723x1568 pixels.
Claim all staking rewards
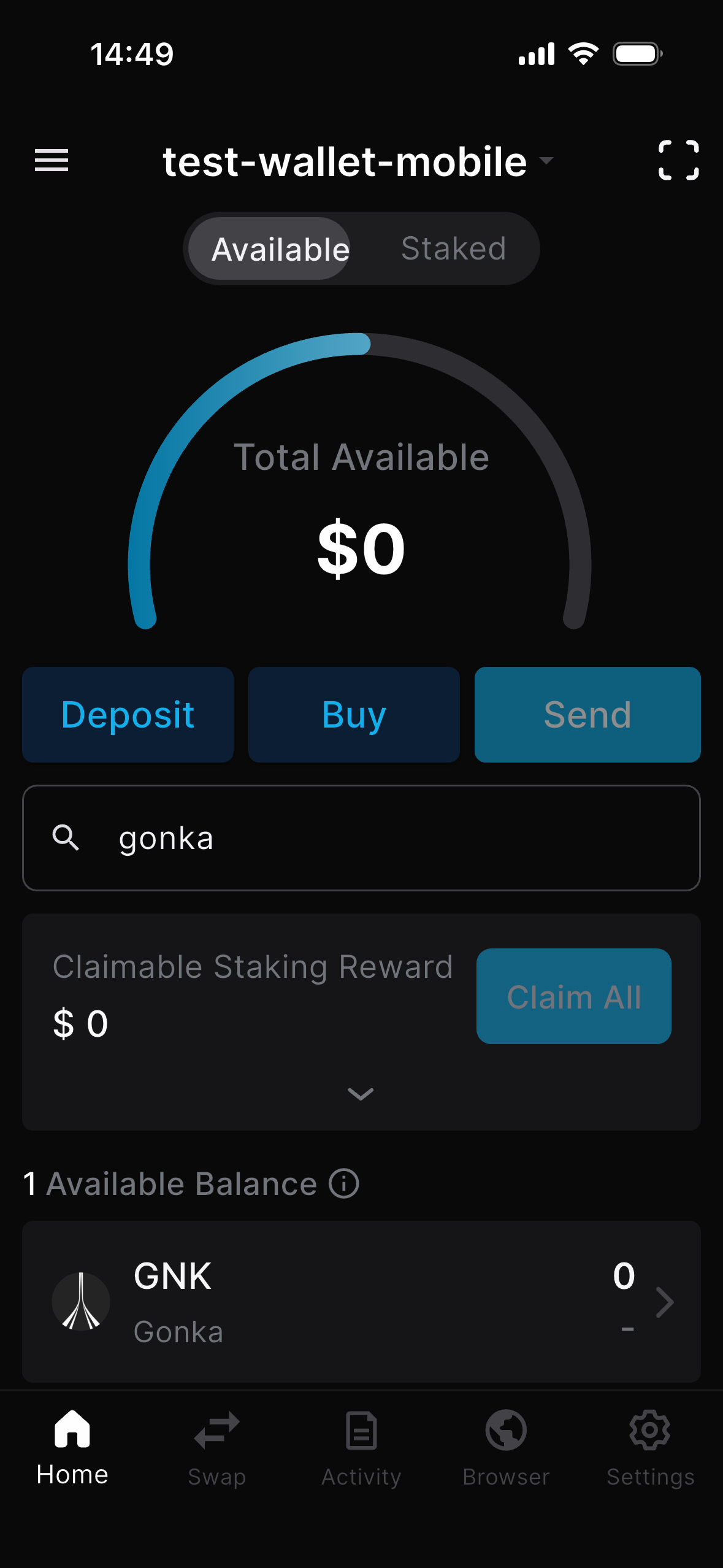(x=573, y=996)
